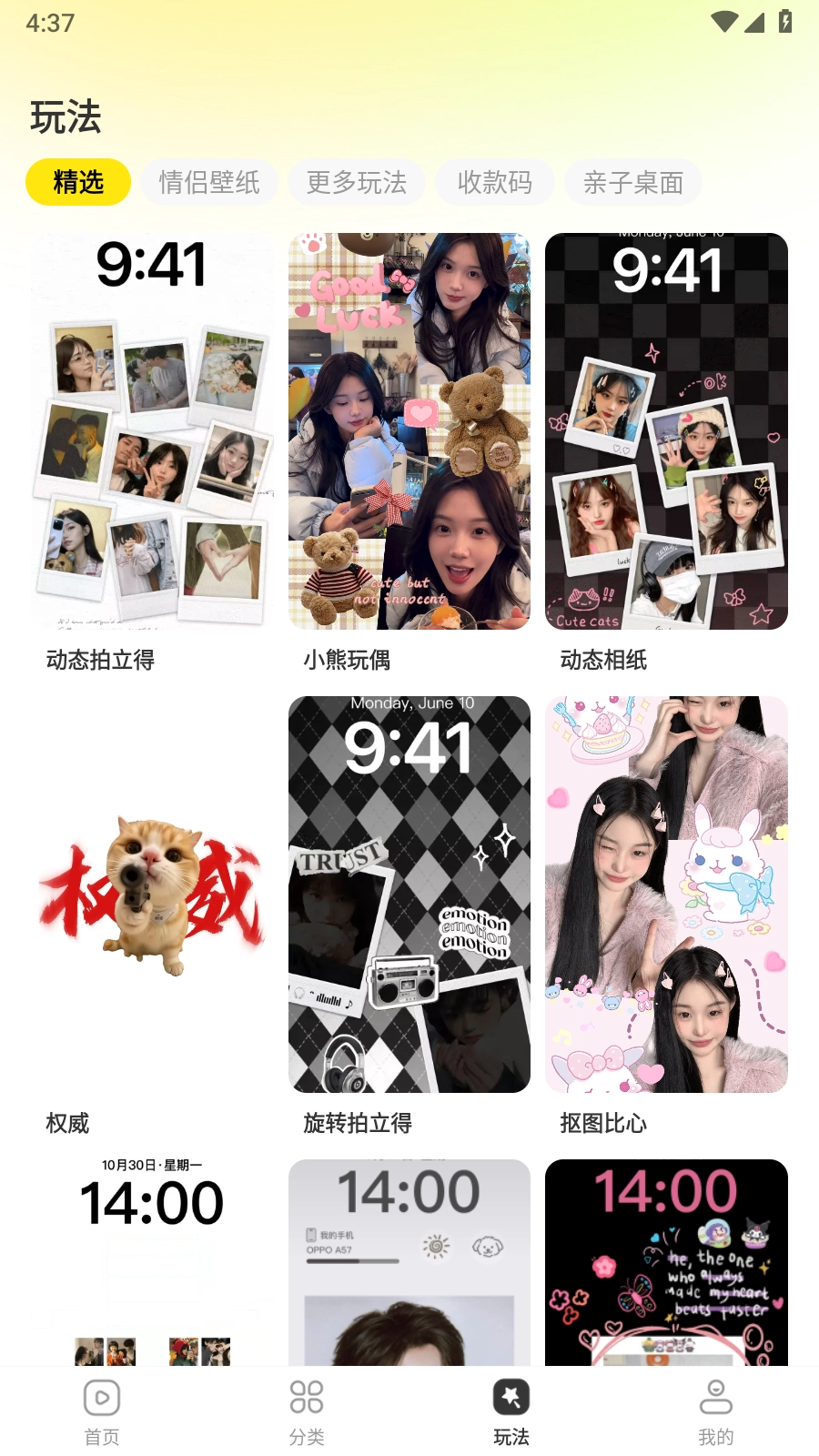Switch to the 分类 tab

pyautogui.click(x=307, y=1411)
